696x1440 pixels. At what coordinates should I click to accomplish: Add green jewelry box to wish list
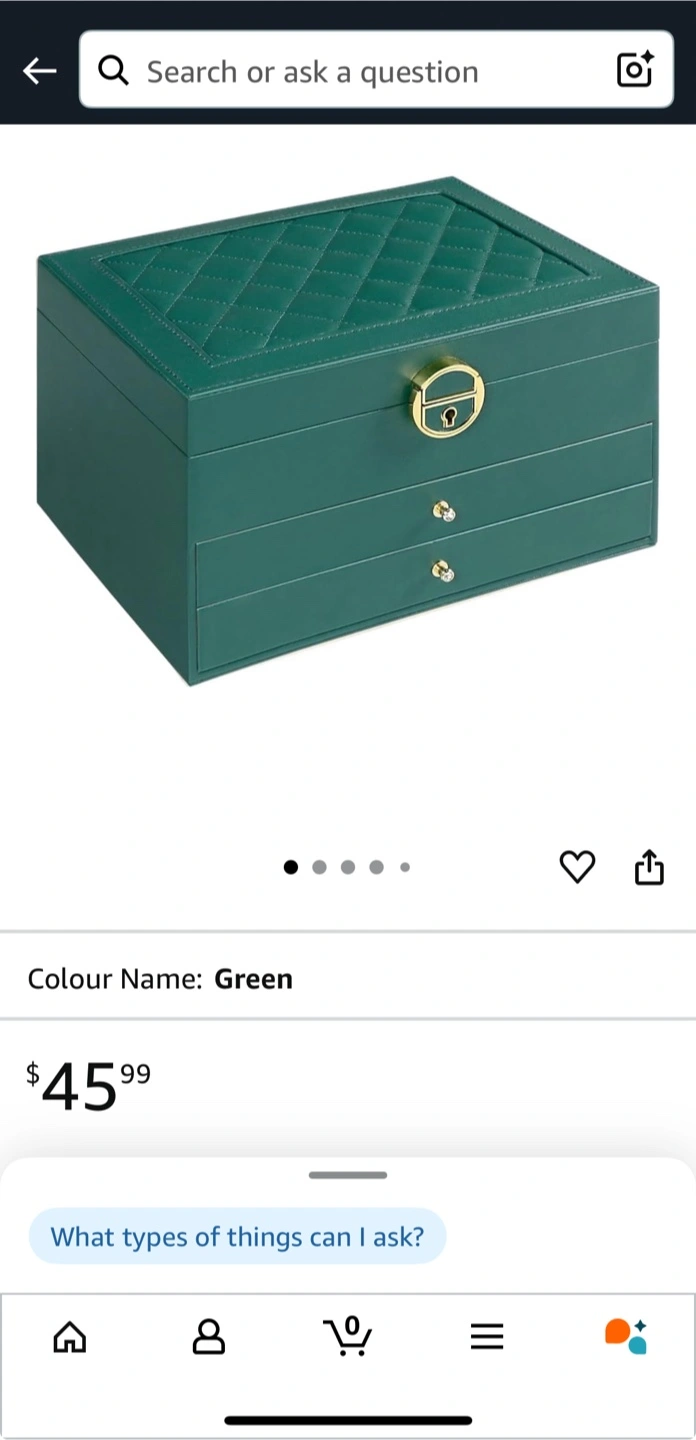[x=577, y=867]
